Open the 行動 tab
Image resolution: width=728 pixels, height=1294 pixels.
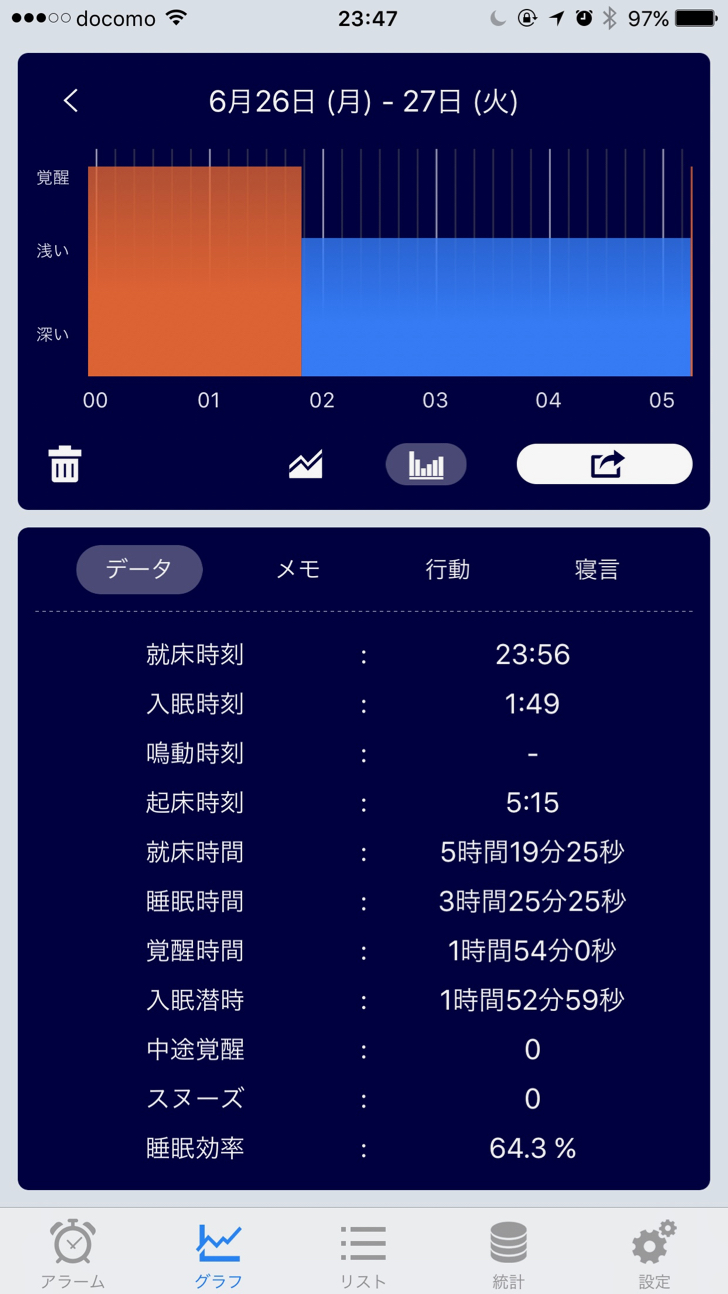tap(447, 569)
